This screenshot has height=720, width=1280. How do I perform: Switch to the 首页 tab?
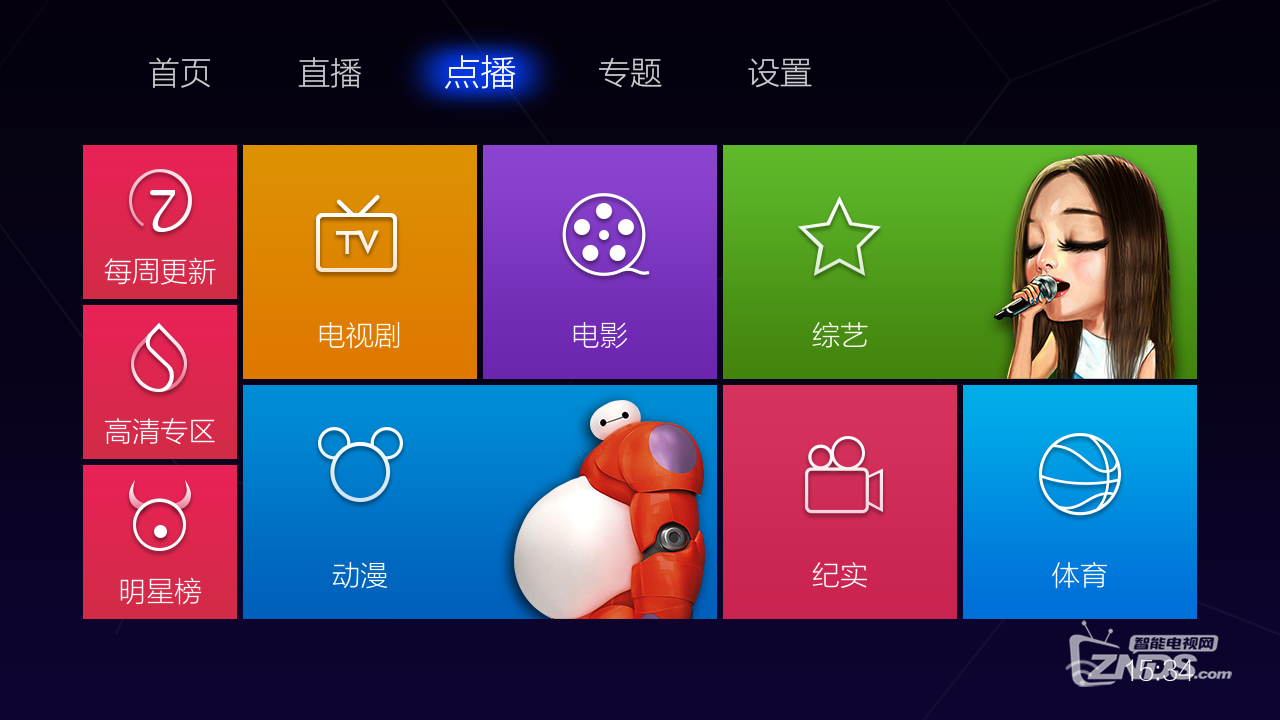click(x=180, y=74)
